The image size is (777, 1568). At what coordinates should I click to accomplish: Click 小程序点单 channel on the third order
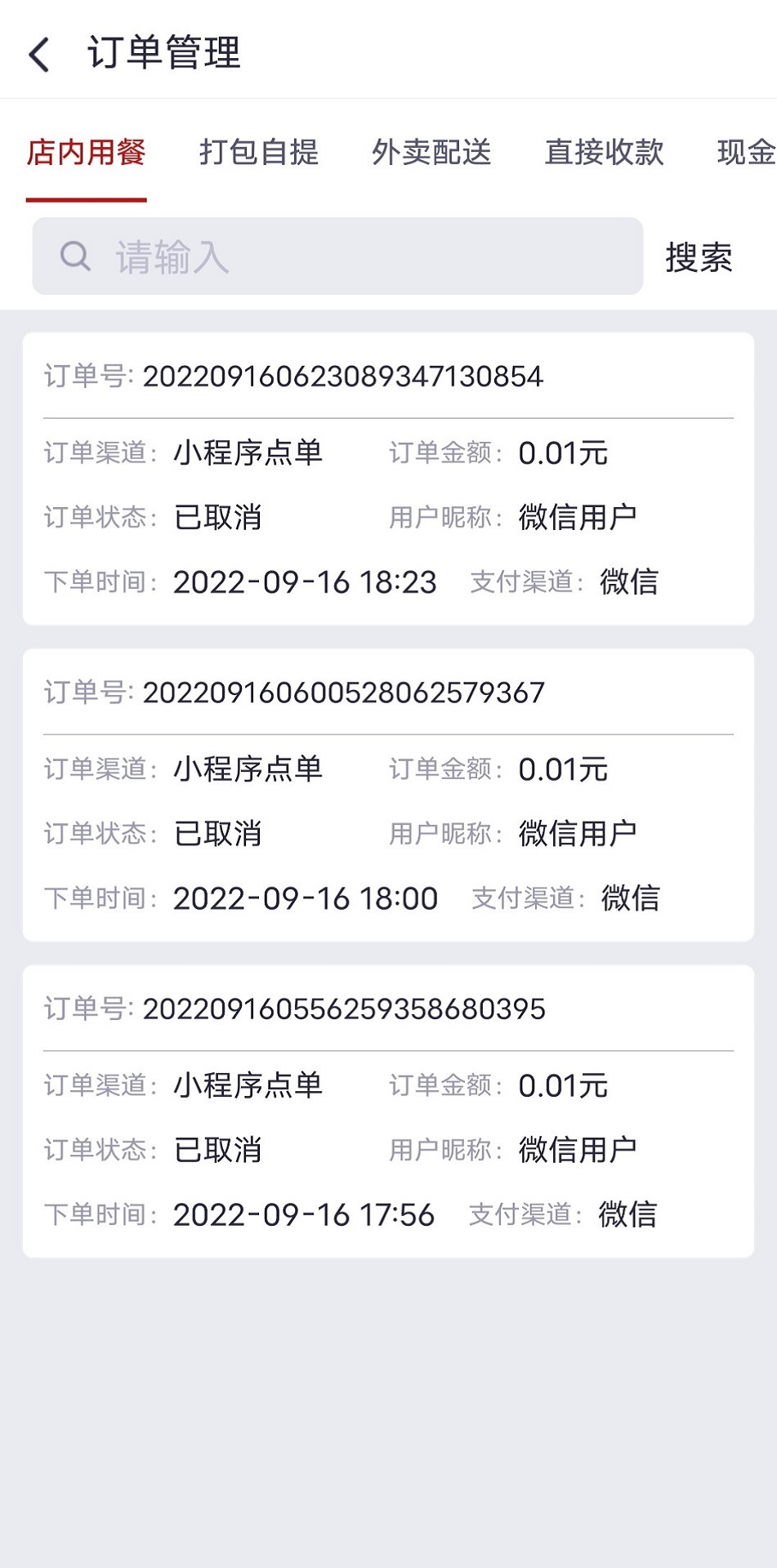[248, 1086]
